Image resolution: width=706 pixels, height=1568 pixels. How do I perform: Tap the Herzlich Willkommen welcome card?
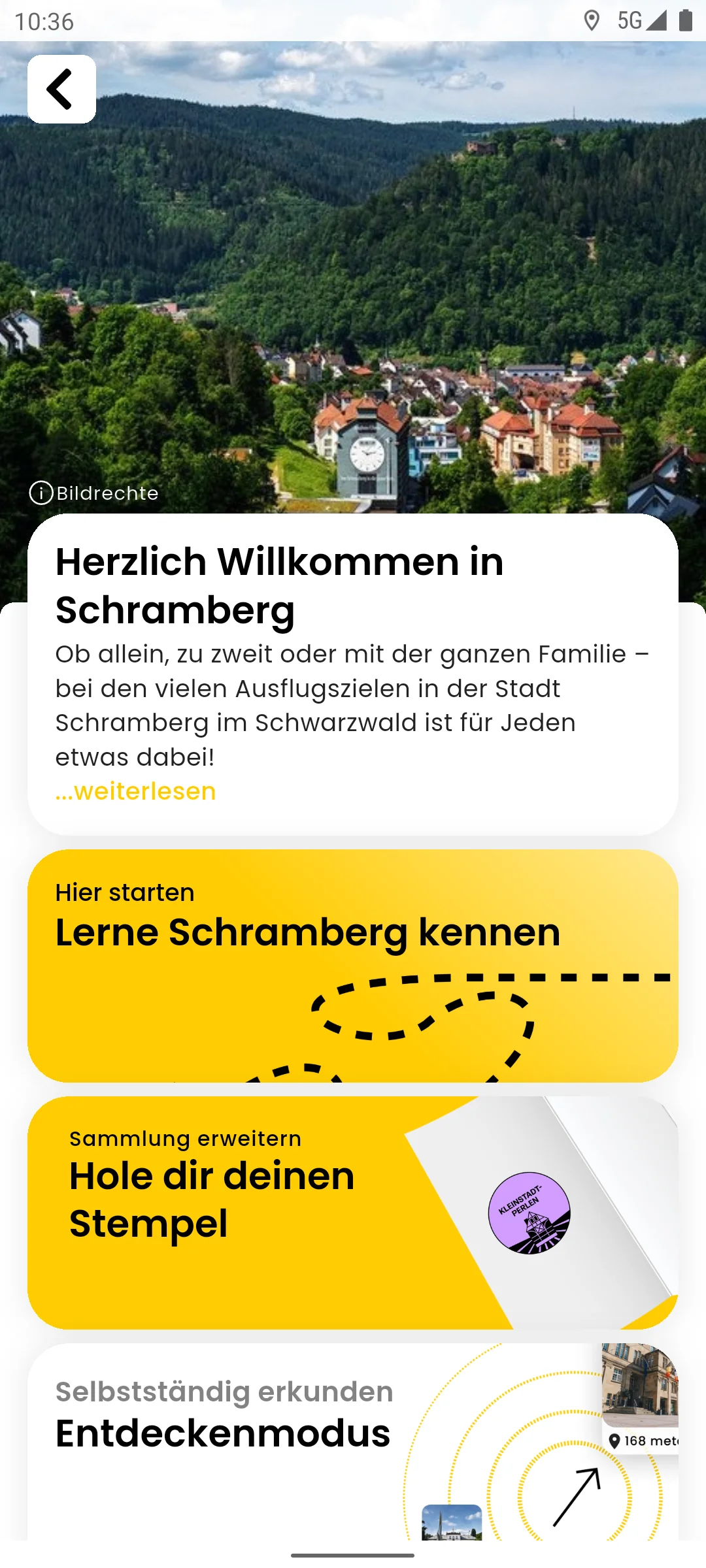coord(353,673)
